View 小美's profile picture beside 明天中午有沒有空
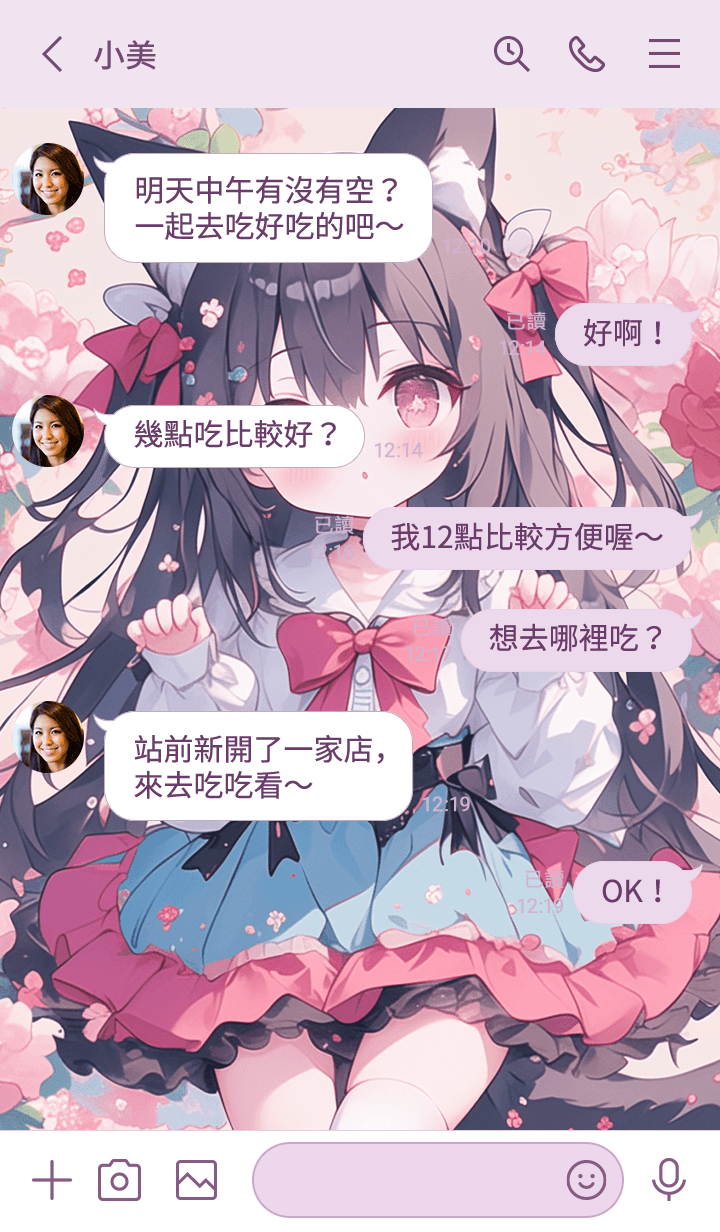This screenshot has width=720, height=1232. pos(48,180)
